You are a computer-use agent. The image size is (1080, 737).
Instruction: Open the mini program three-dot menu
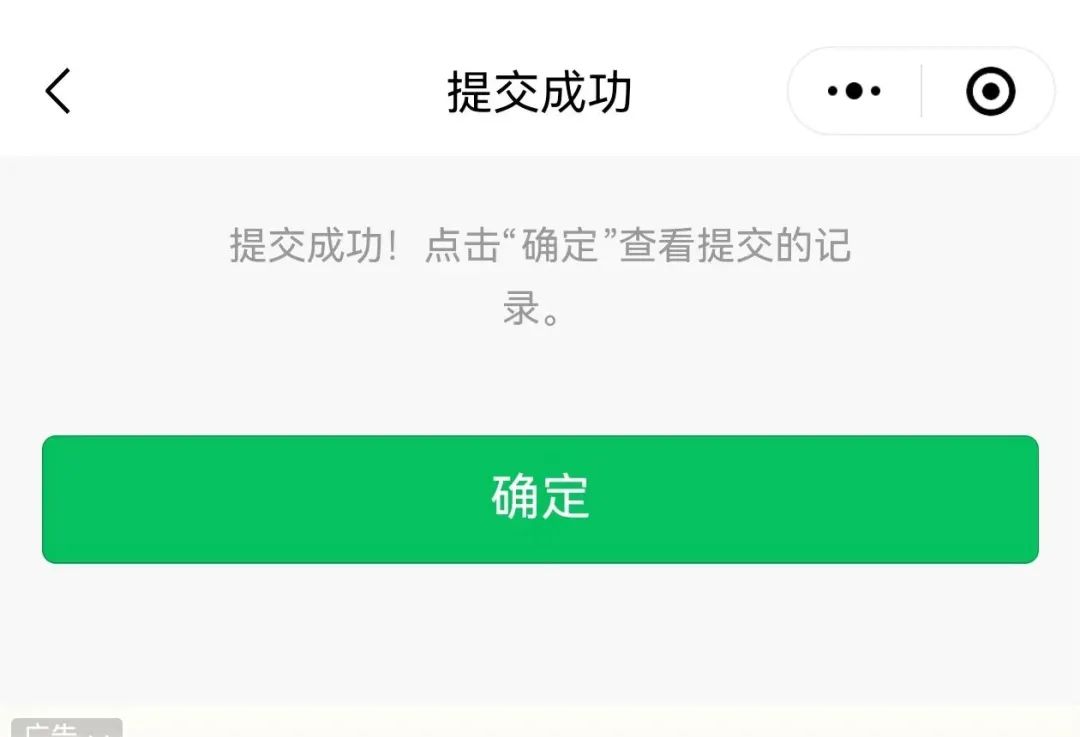(854, 92)
